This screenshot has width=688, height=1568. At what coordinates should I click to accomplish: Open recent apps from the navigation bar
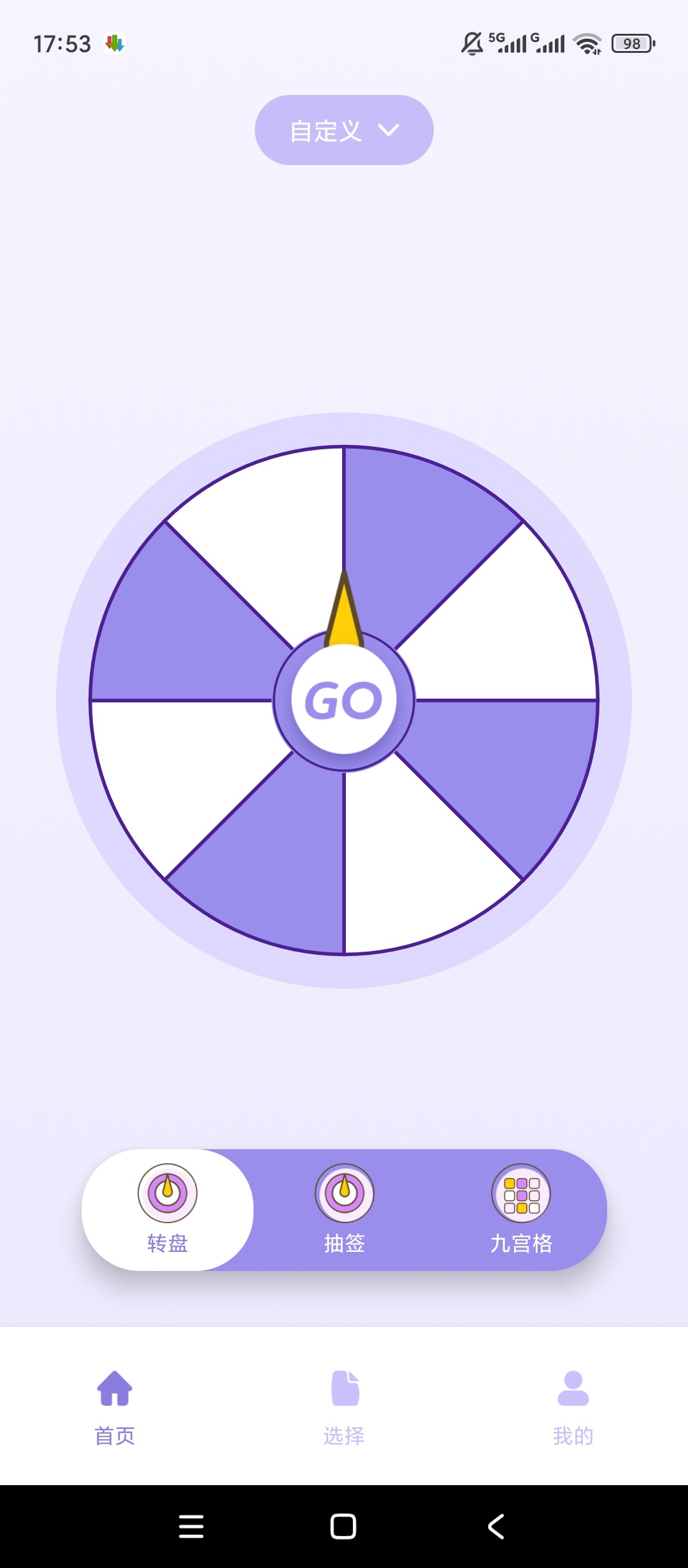coord(191,1527)
